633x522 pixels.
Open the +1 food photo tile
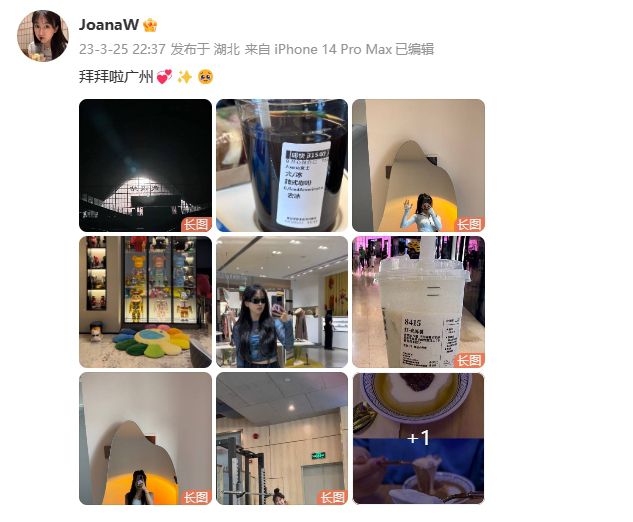(418, 438)
